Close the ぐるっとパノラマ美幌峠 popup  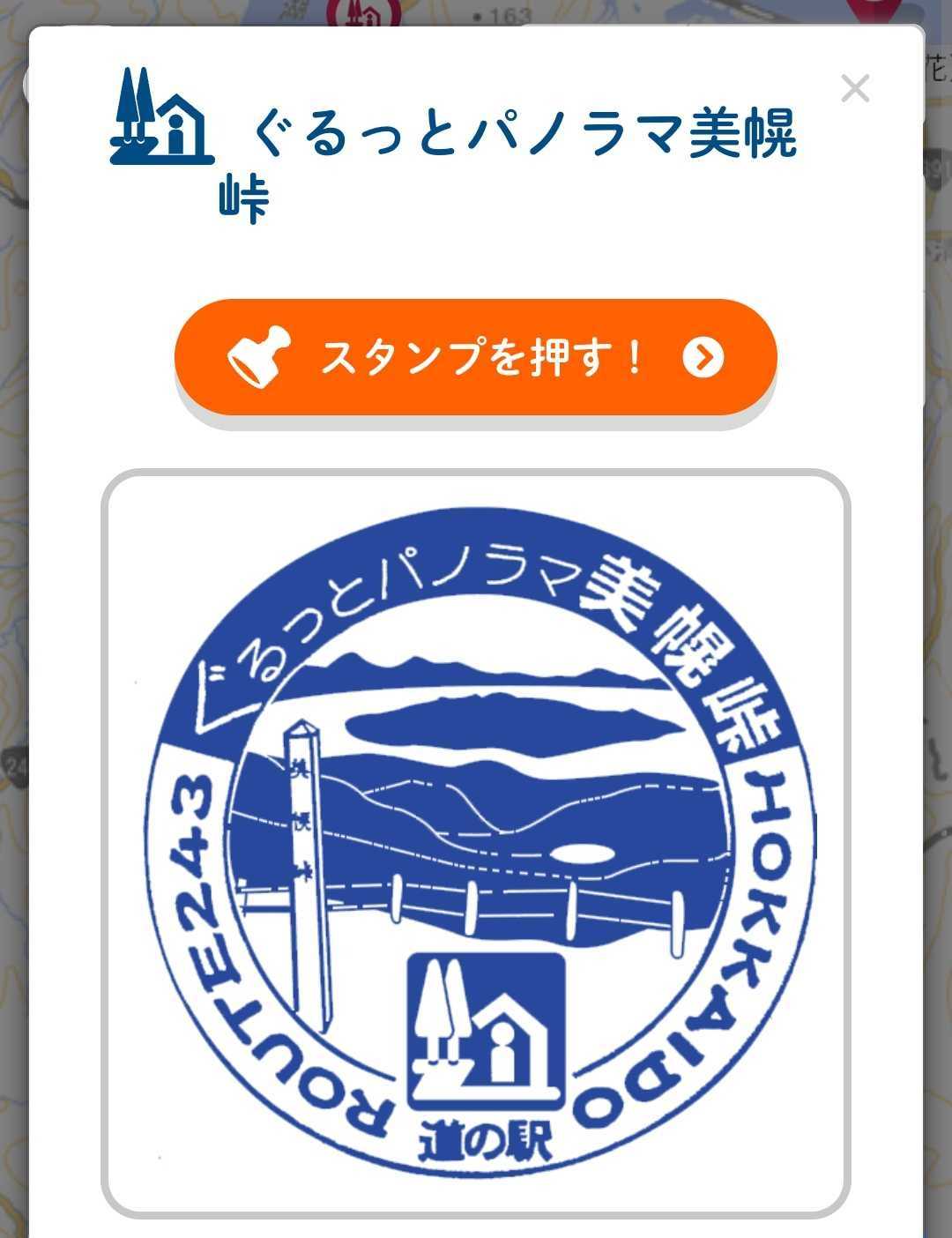click(855, 89)
